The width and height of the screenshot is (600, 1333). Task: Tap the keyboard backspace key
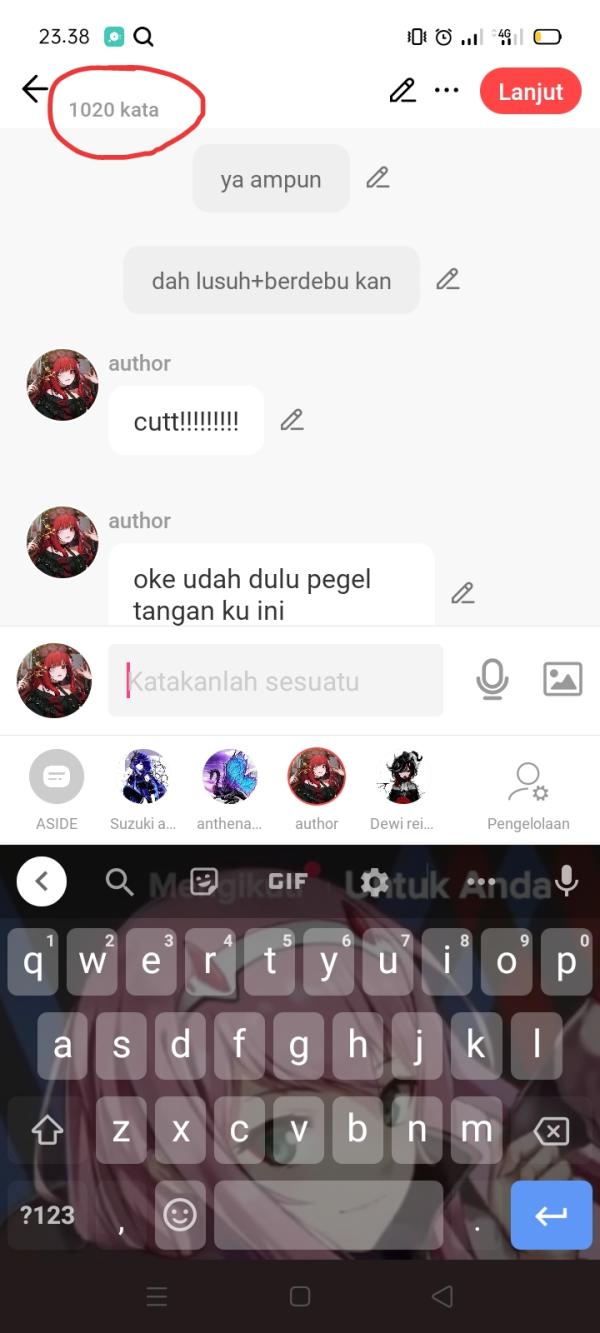pyautogui.click(x=551, y=1131)
